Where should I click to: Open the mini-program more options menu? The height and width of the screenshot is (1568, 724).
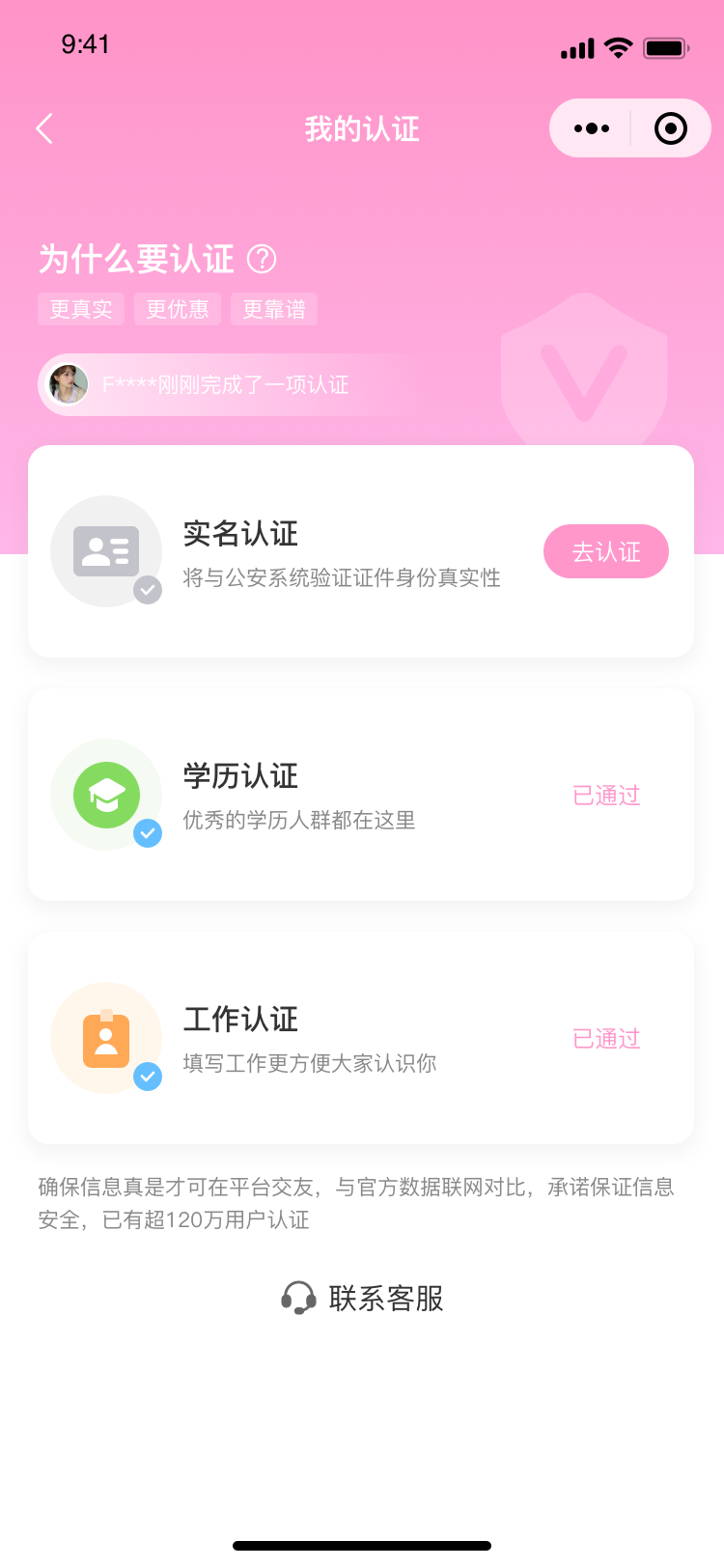(x=591, y=128)
